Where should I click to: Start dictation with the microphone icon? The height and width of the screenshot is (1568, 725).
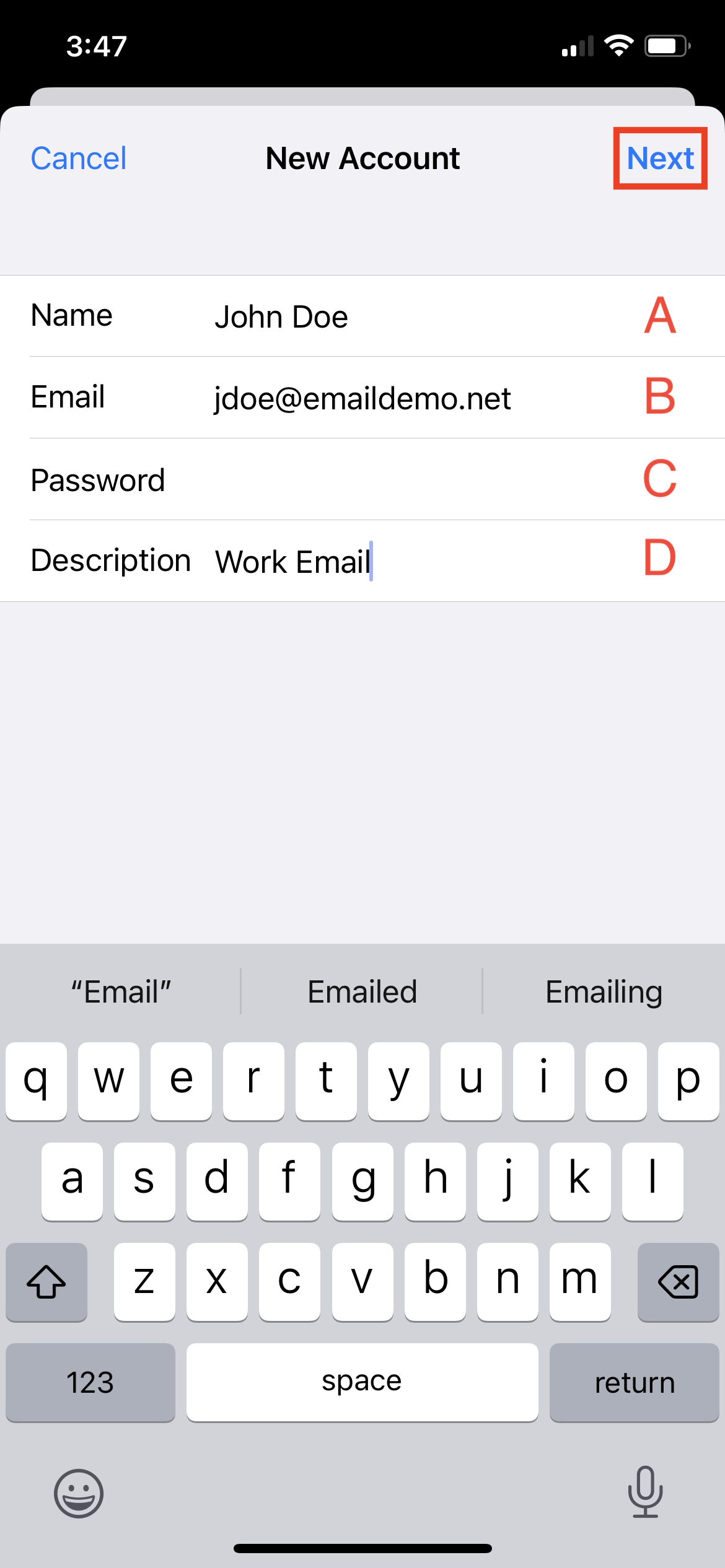point(645,1492)
